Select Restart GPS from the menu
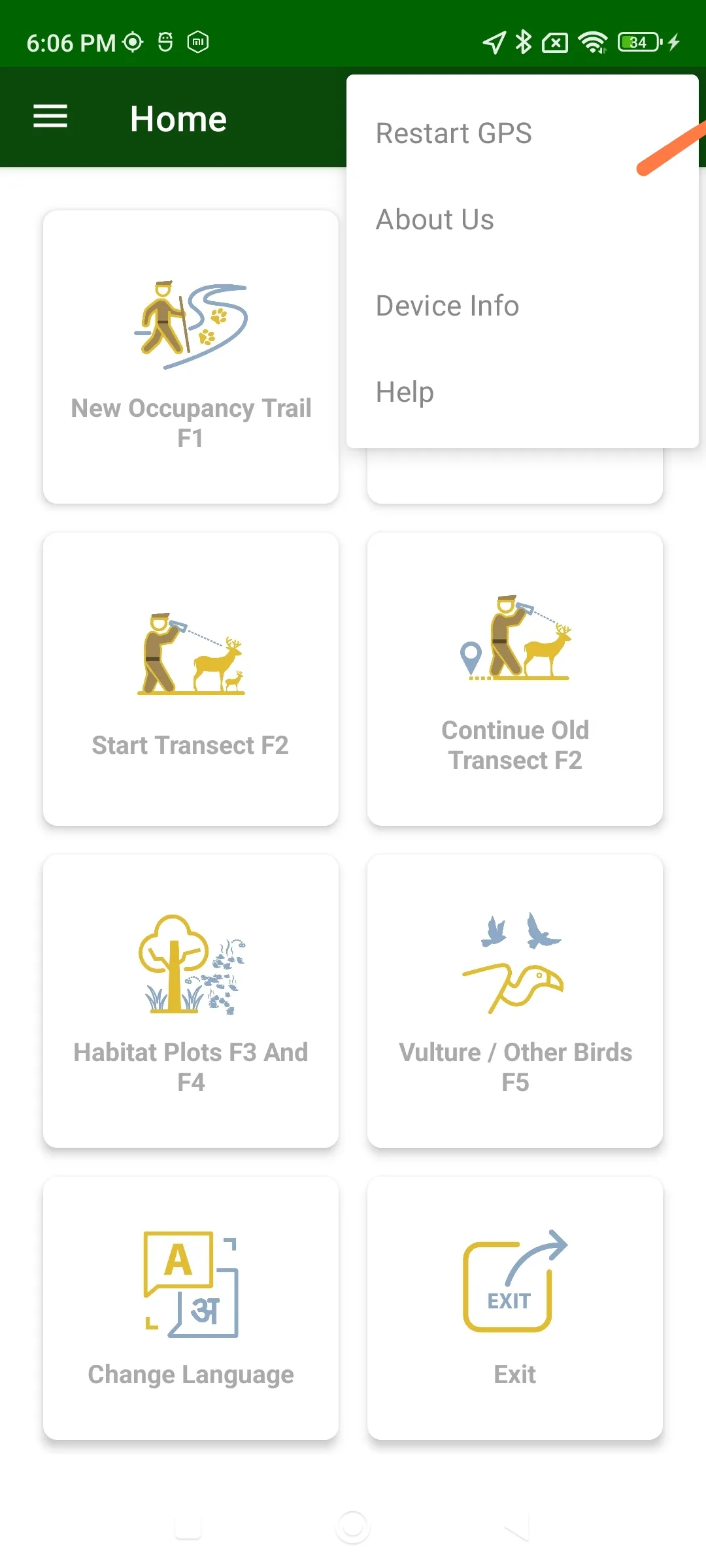This screenshot has width=706, height=1568. (x=454, y=133)
